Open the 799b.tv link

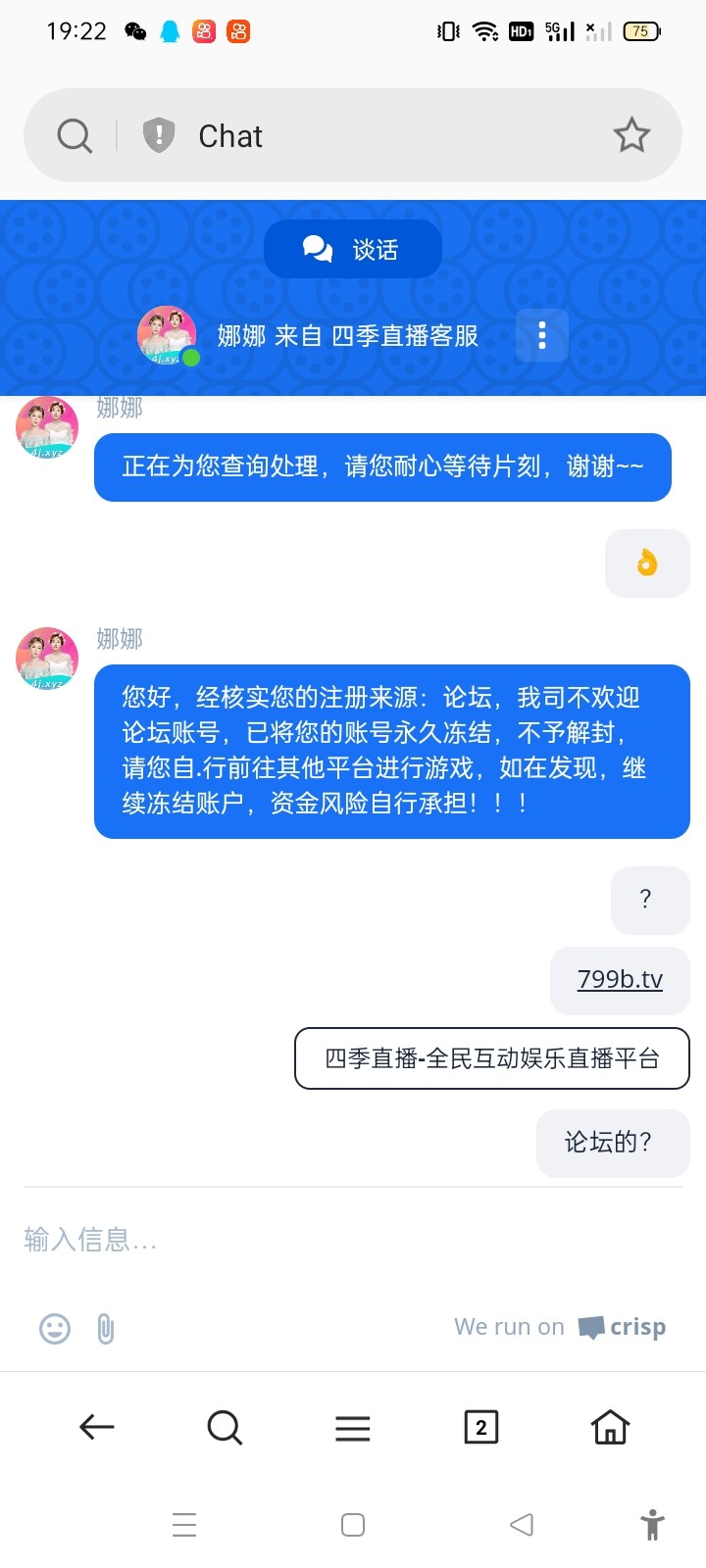(x=620, y=979)
